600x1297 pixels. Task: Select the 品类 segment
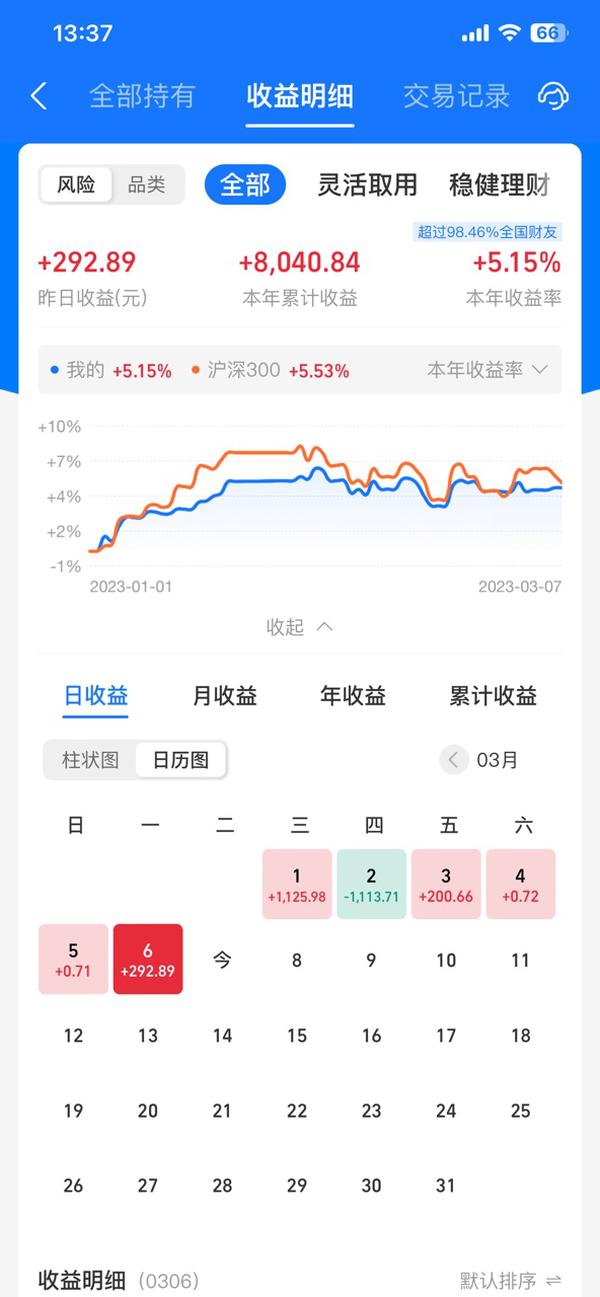pyautogui.click(x=147, y=185)
